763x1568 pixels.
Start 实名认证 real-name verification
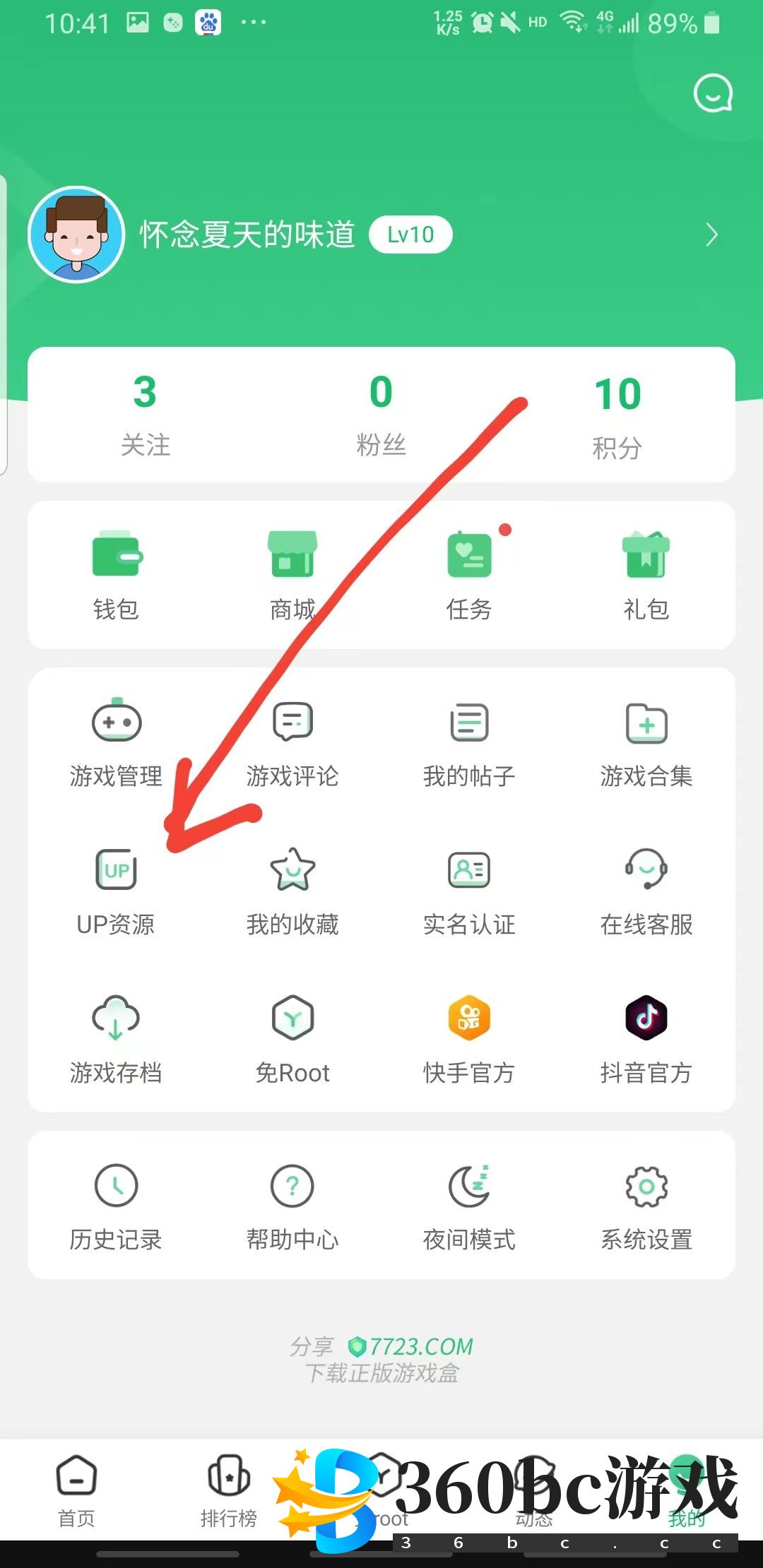pos(469,891)
